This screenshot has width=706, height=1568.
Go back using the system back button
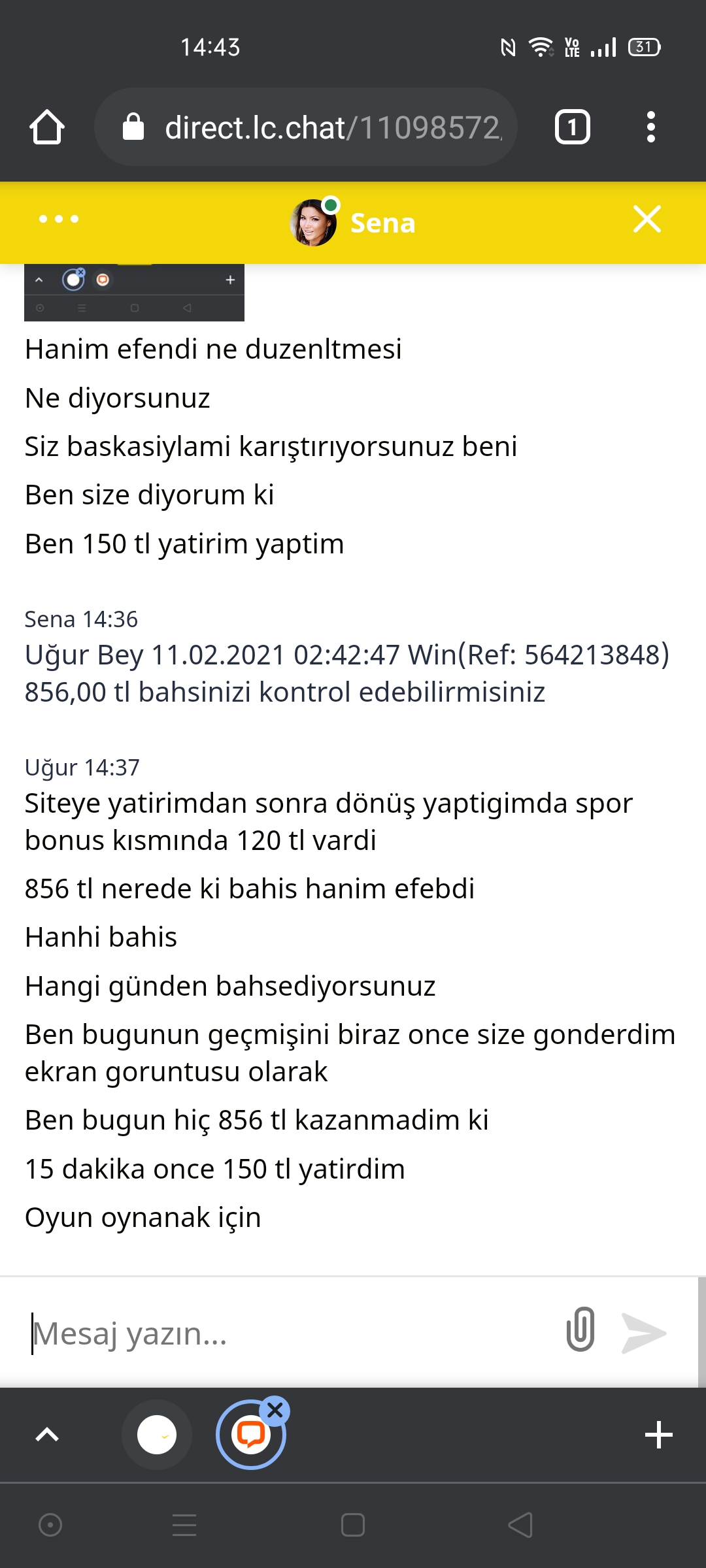(520, 1526)
